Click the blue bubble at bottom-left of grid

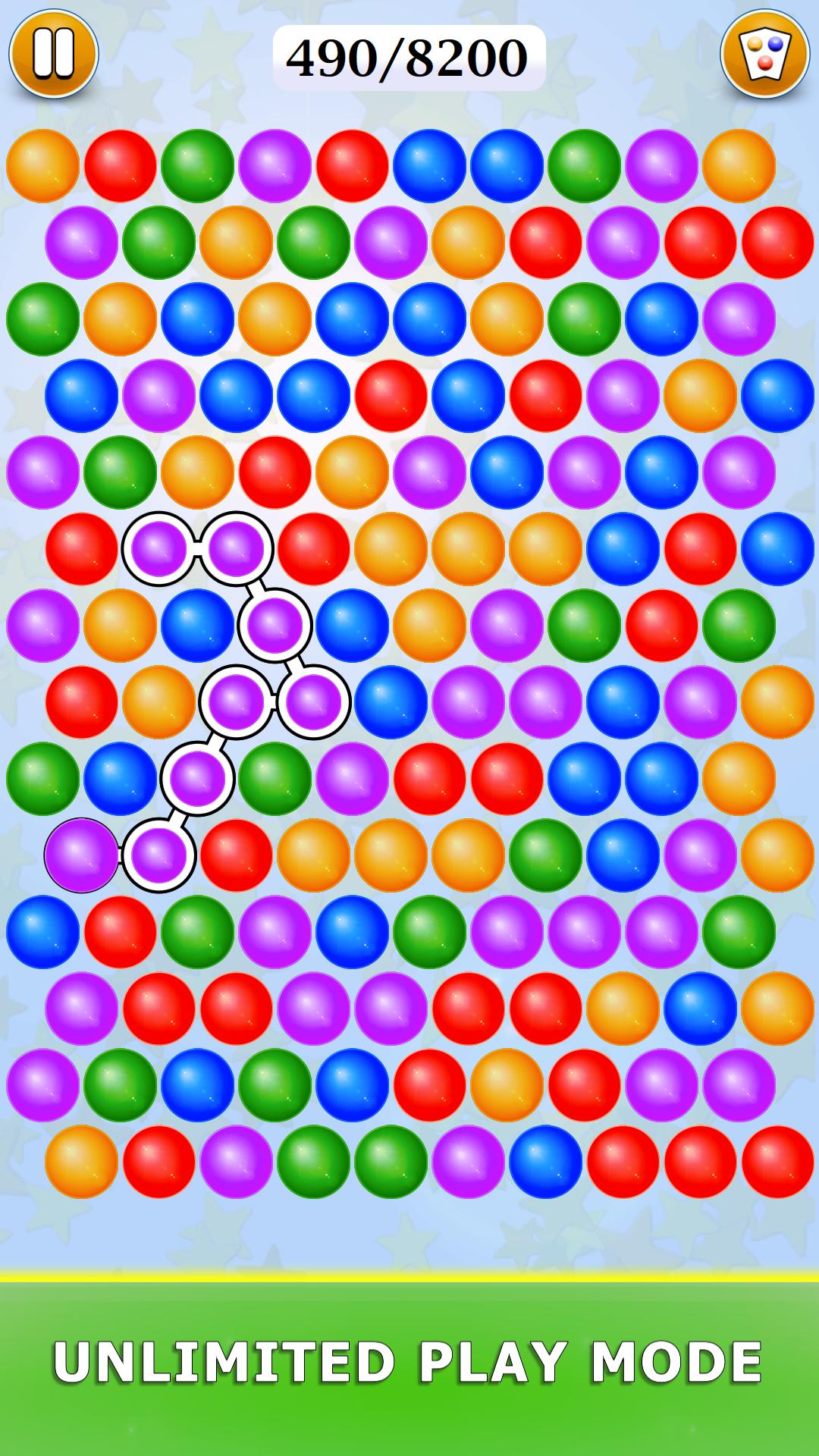(42, 934)
